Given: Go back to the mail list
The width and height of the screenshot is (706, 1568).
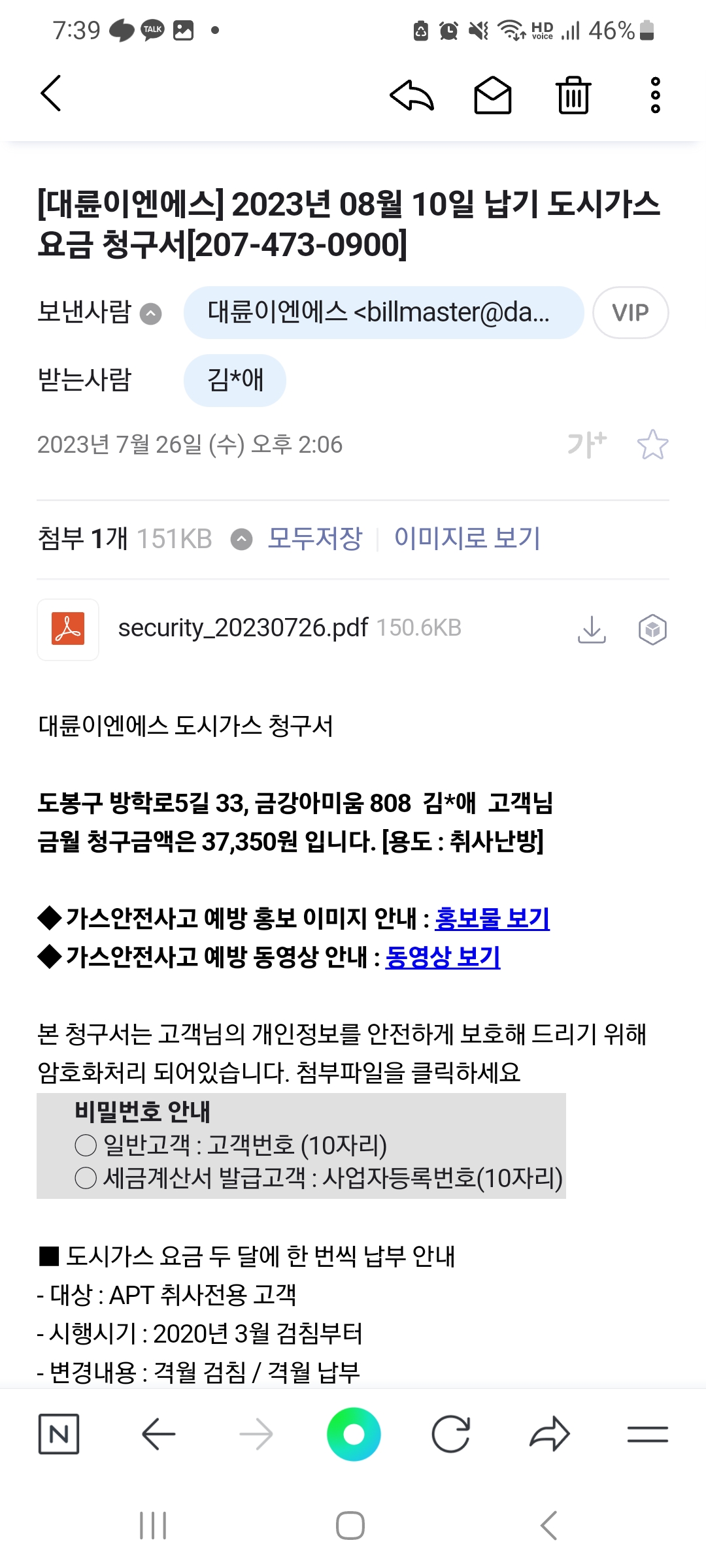Looking at the screenshot, I should click(x=51, y=93).
